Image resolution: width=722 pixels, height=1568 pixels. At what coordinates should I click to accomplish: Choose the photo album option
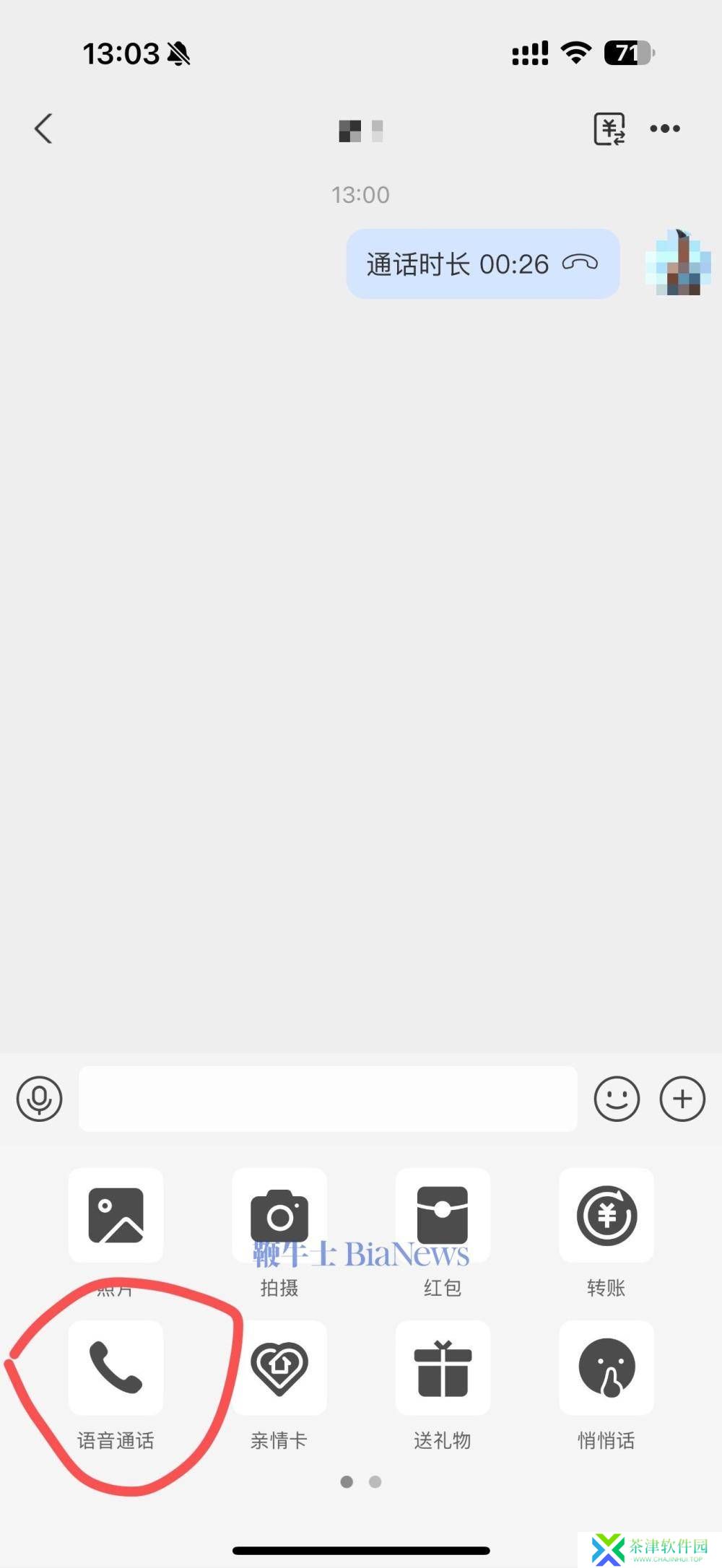coord(116,1216)
